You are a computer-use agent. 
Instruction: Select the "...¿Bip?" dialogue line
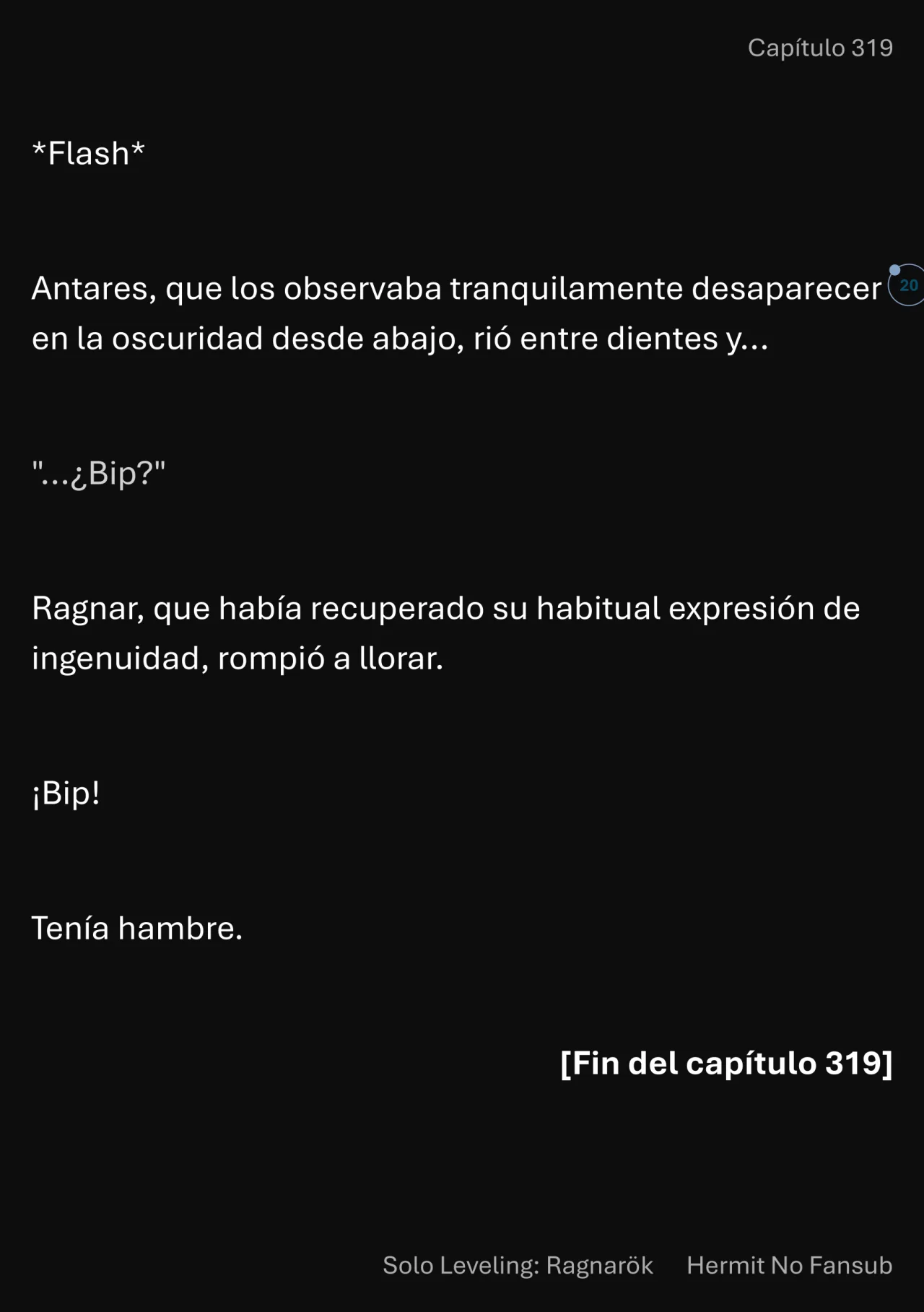[x=98, y=472]
